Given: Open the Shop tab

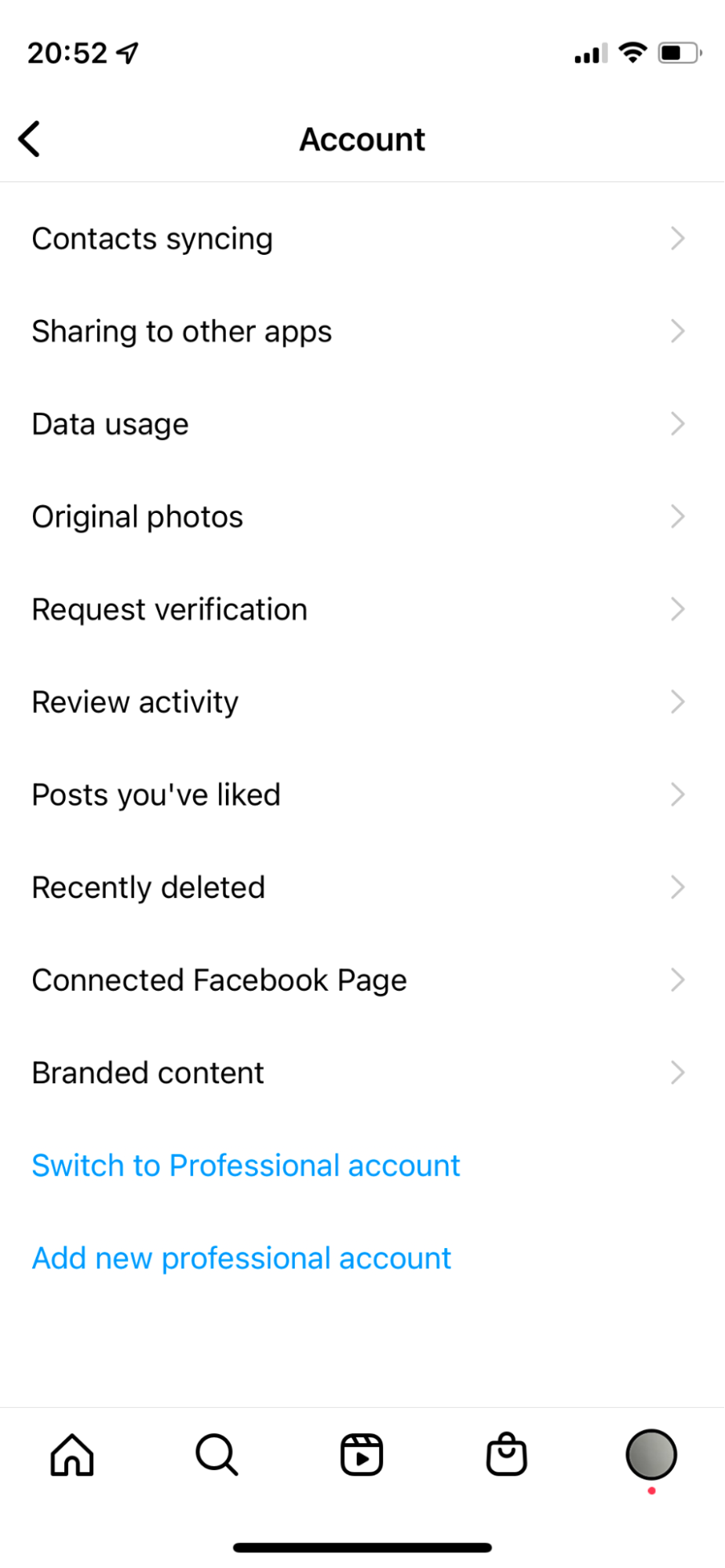Looking at the screenshot, I should tap(507, 1455).
